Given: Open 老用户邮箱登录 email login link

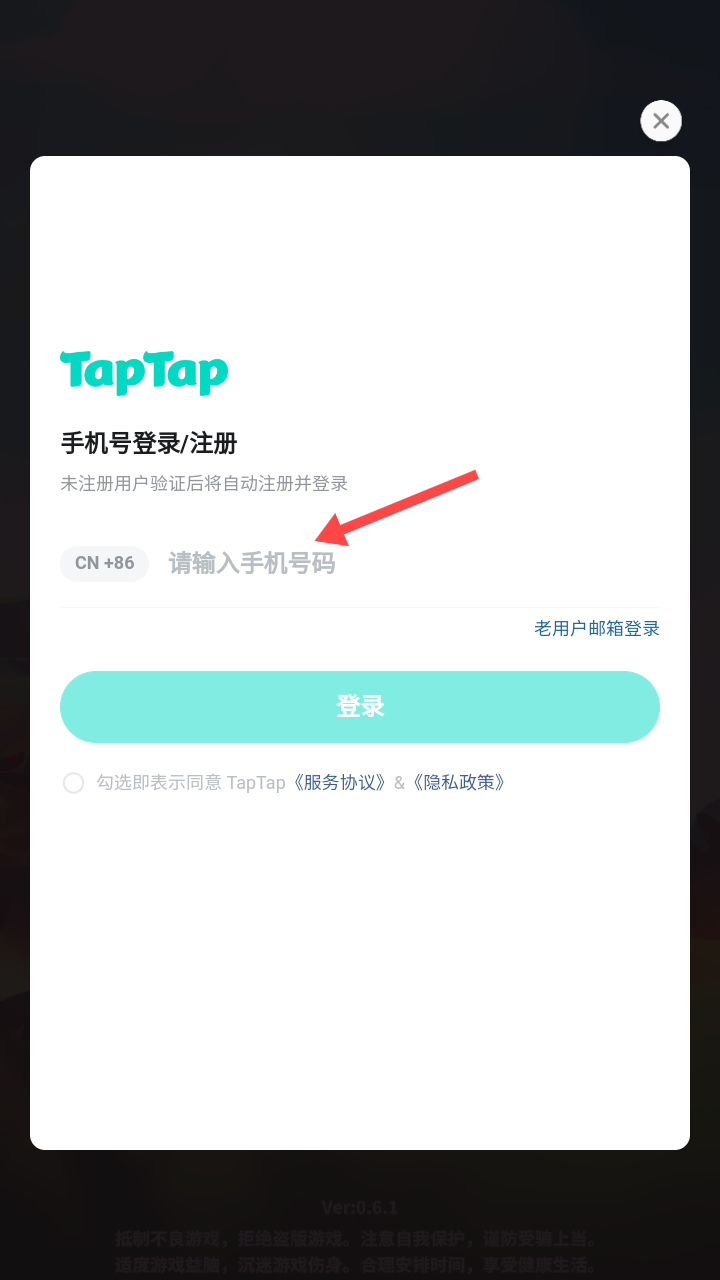Looking at the screenshot, I should tap(597, 628).
